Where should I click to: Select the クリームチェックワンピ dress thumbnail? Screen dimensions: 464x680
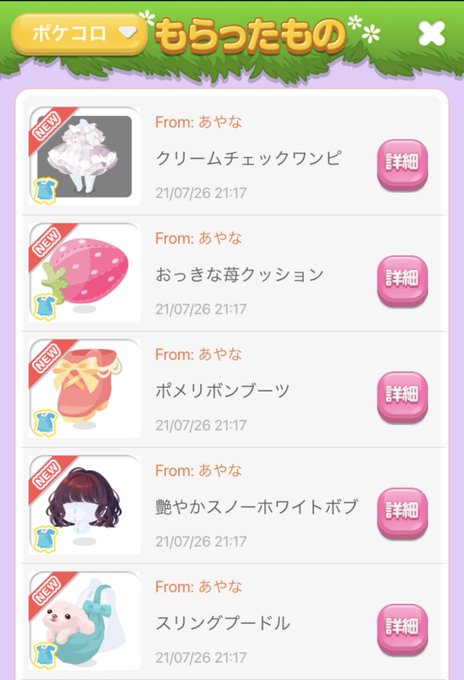tap(85, 156)
